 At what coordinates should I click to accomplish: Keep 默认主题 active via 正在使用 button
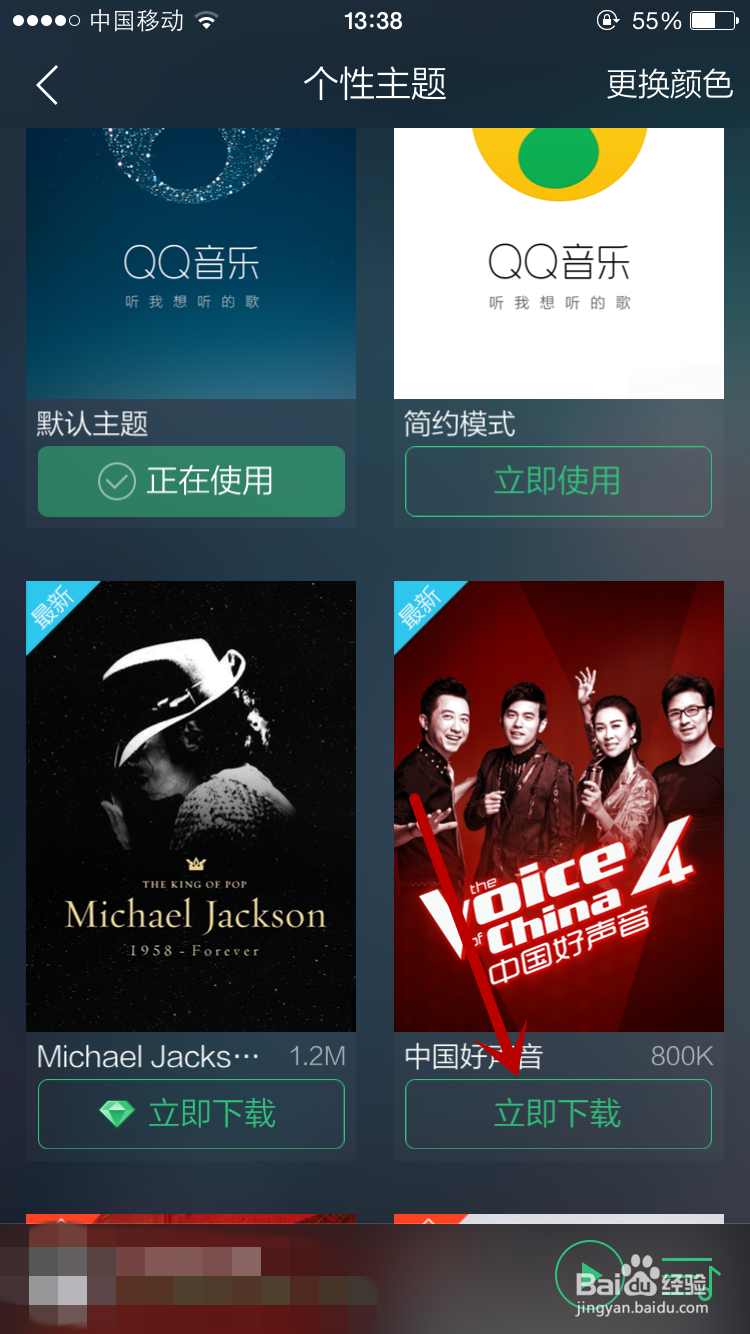pyautogui.click(x=191, y=481)
